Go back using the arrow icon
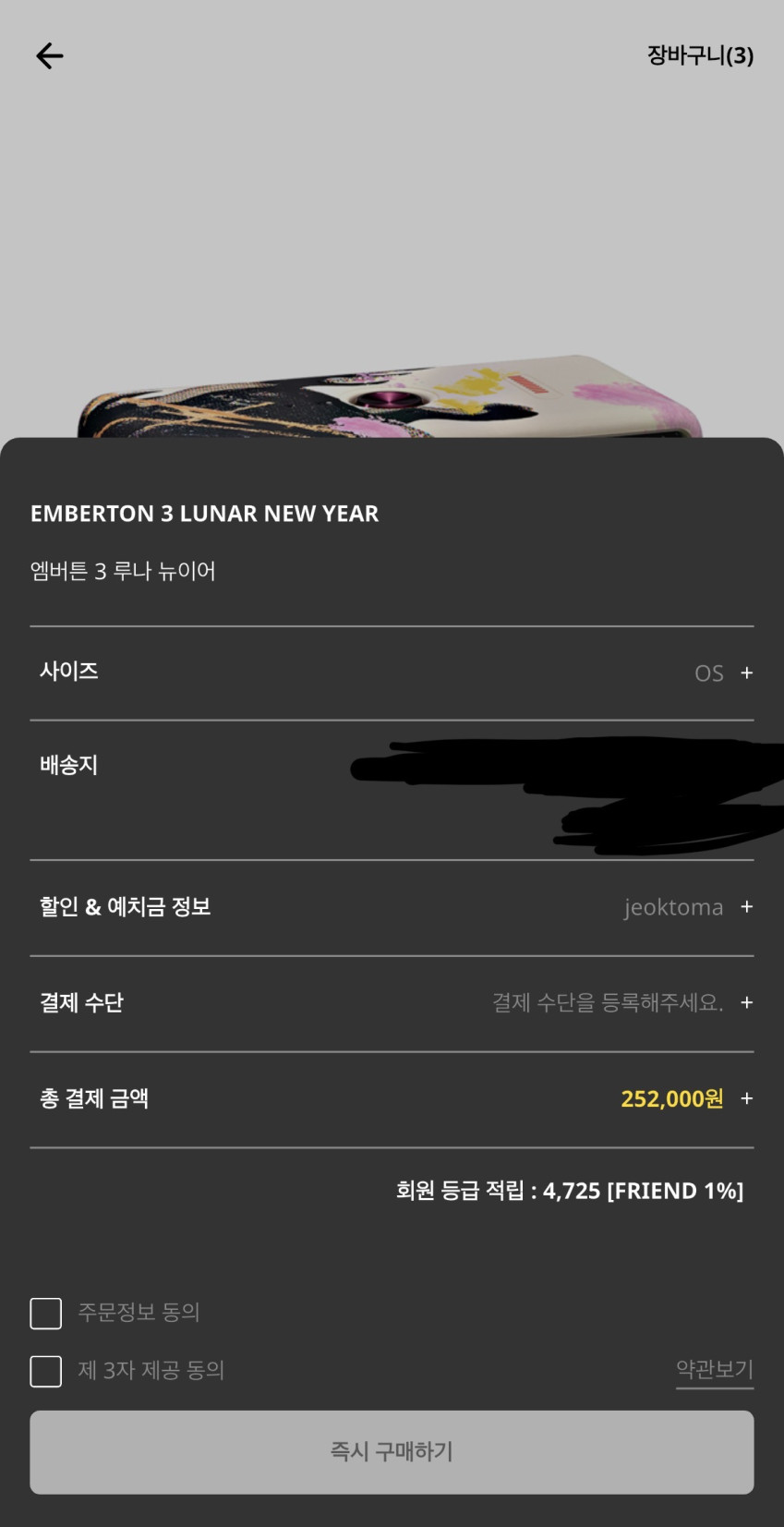This screenshot has height=1527, width=784. pos(50,56)
